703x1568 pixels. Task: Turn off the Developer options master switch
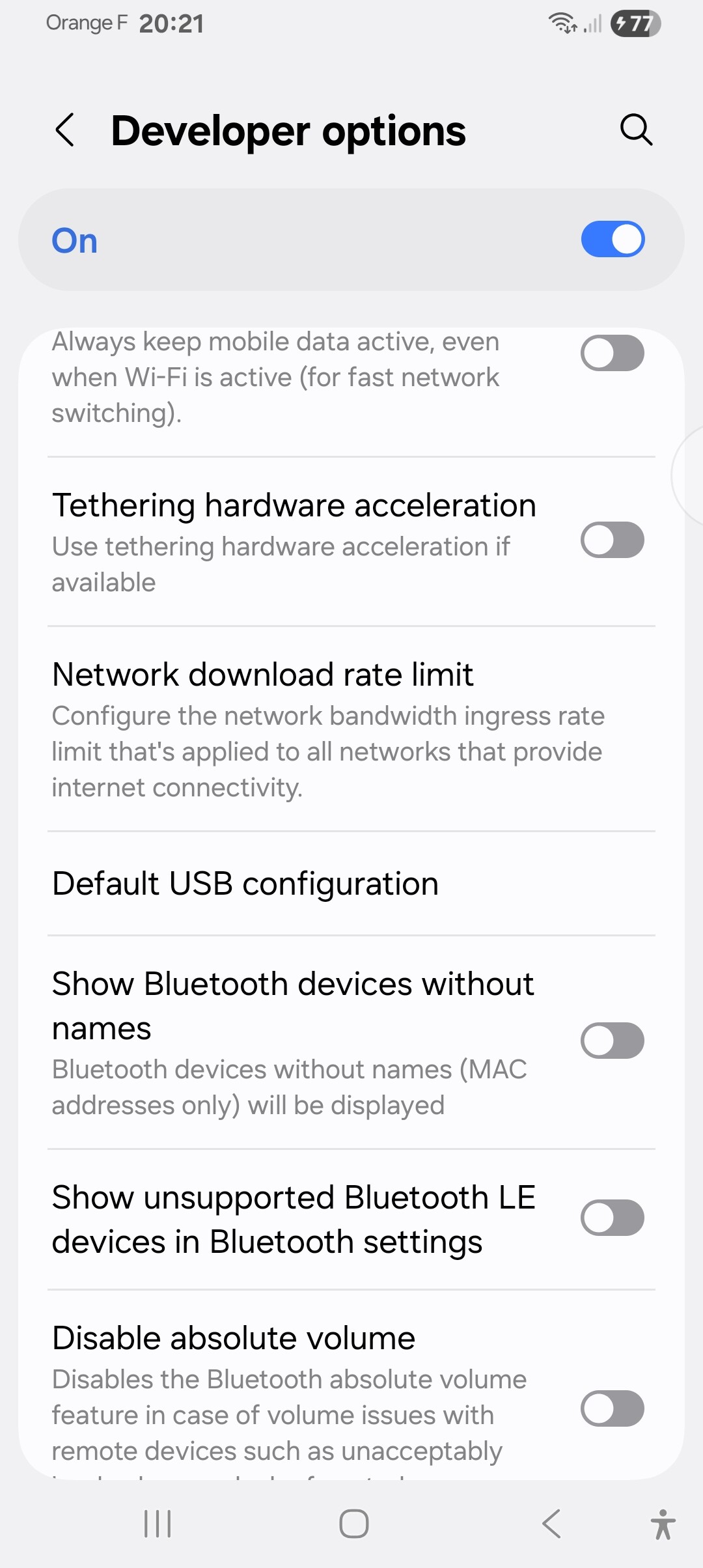coord(612,240)
